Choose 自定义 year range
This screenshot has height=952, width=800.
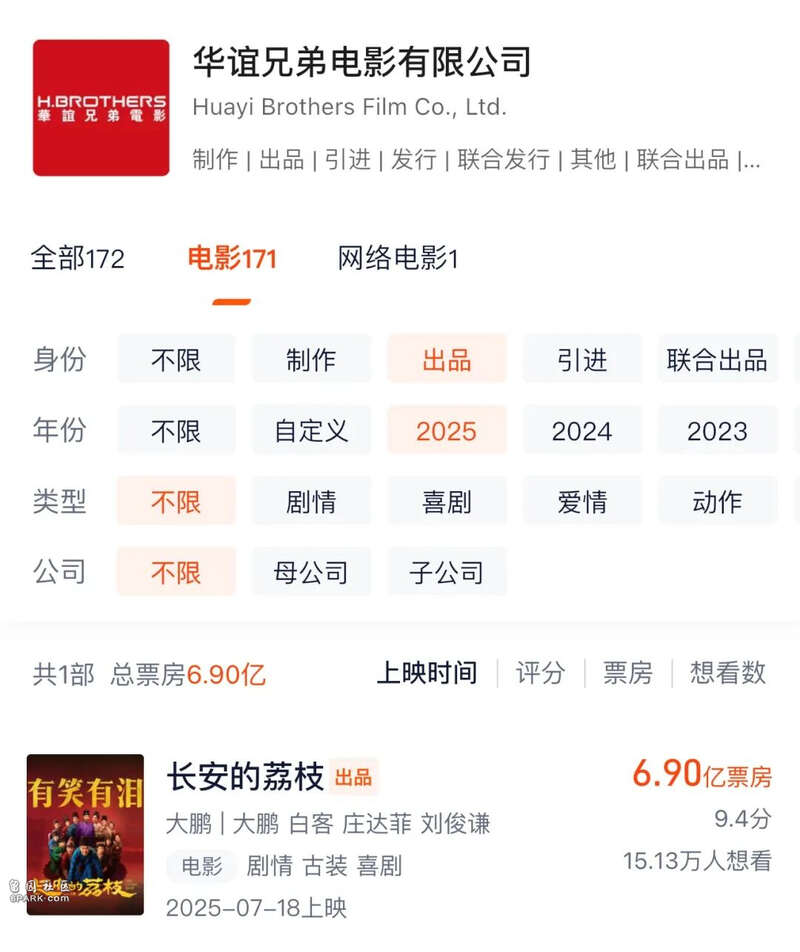[311, 431]
